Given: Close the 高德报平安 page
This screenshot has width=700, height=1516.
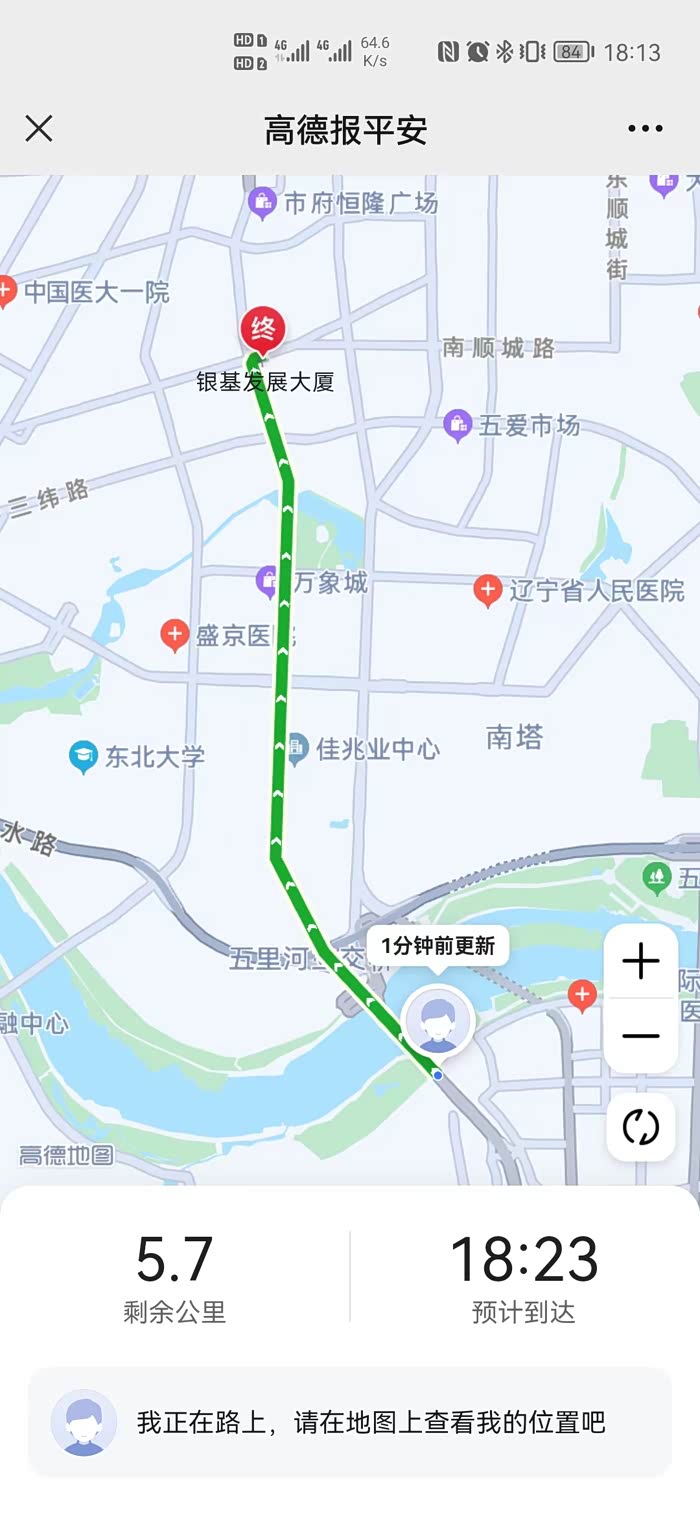Looking at the screenshot, I should (x=39, y=129).
